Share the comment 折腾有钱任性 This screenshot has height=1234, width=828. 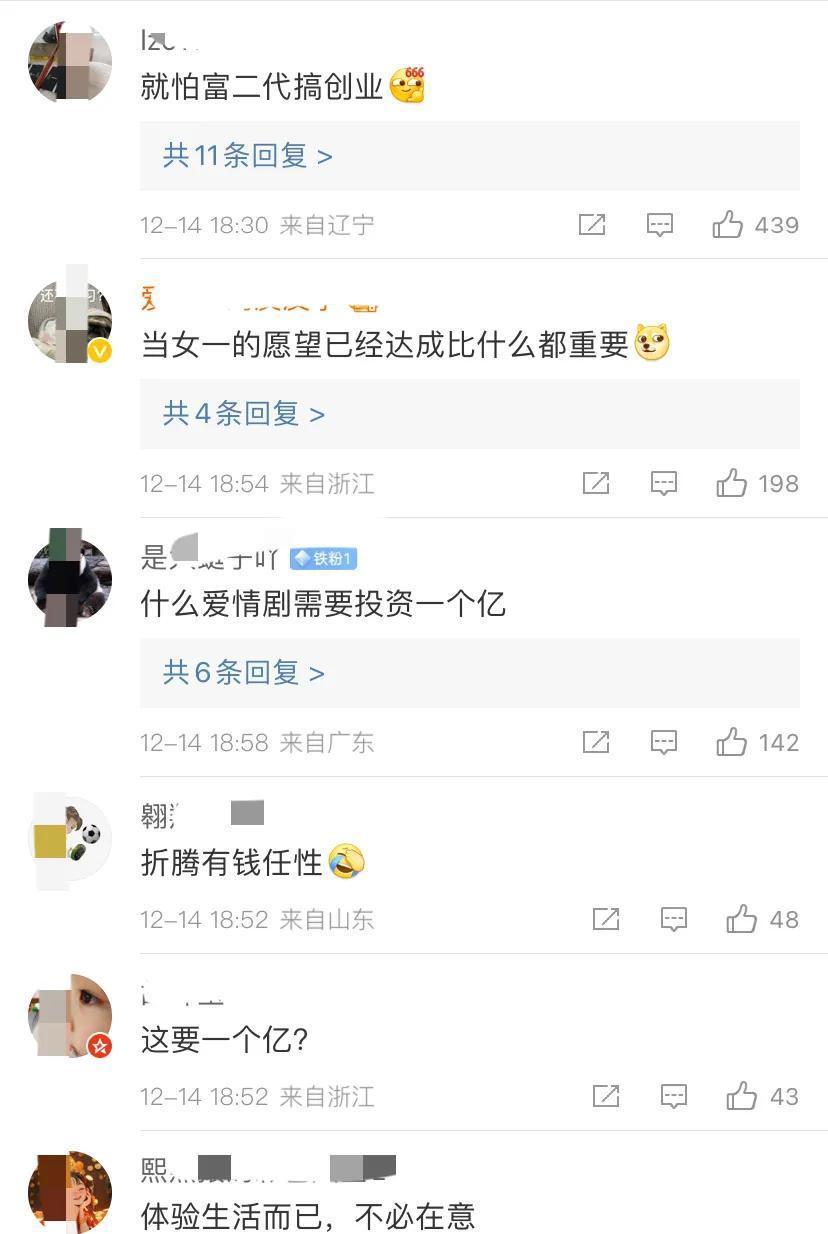[x=606, y=919]
